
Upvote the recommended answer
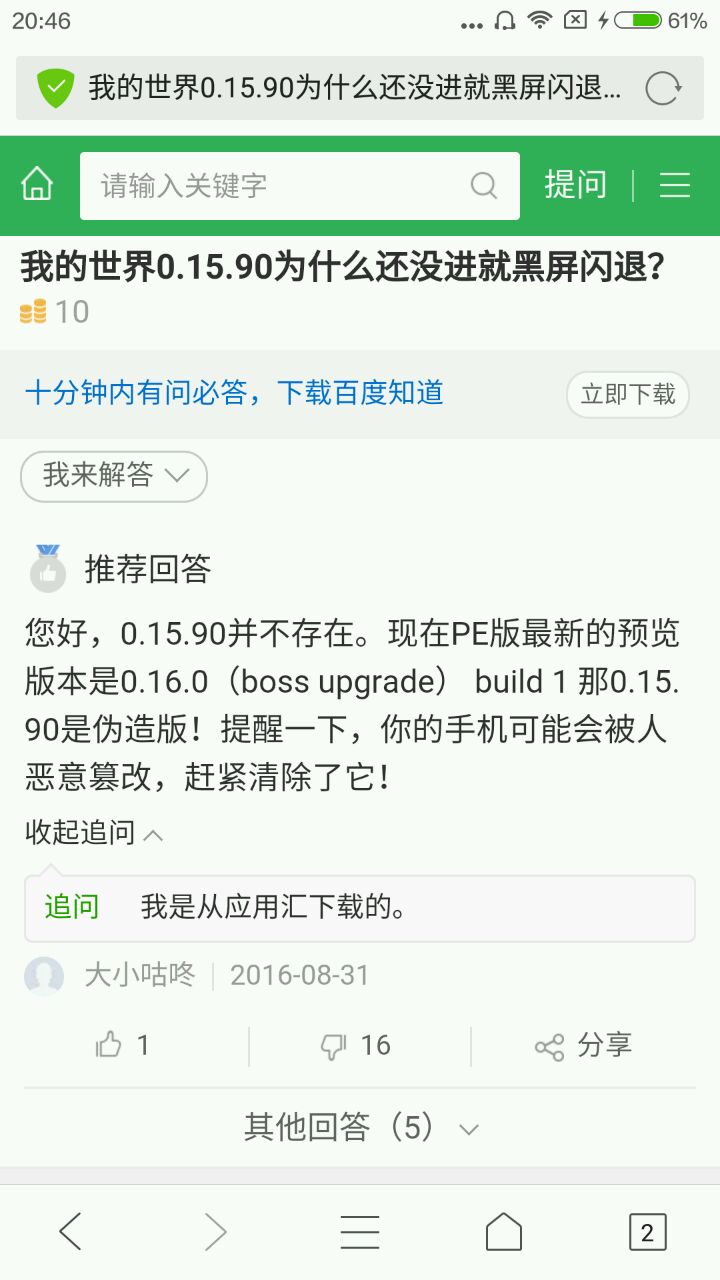(123, 1046)
